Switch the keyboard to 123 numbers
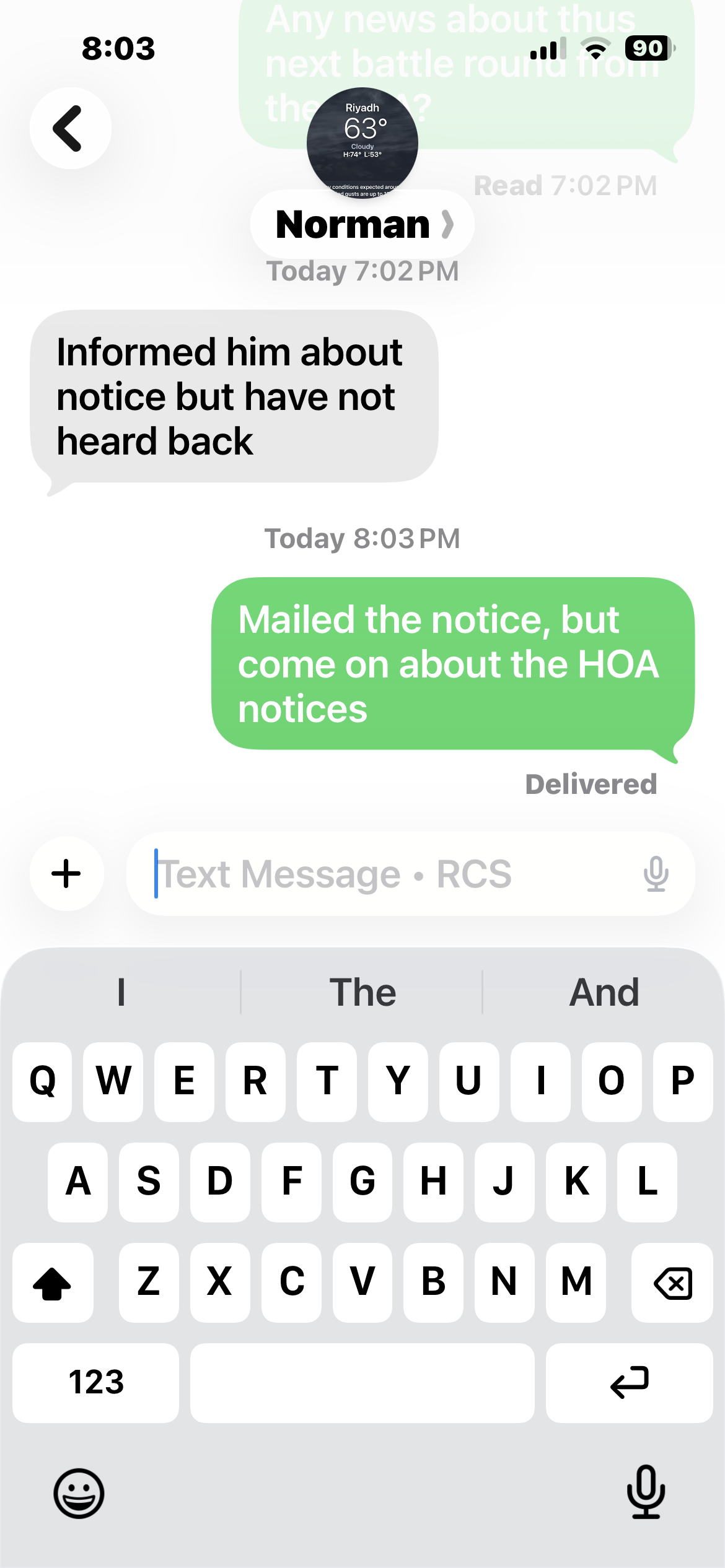Viewport: 725px width, 1568px height. click(x=96, y=1382)
